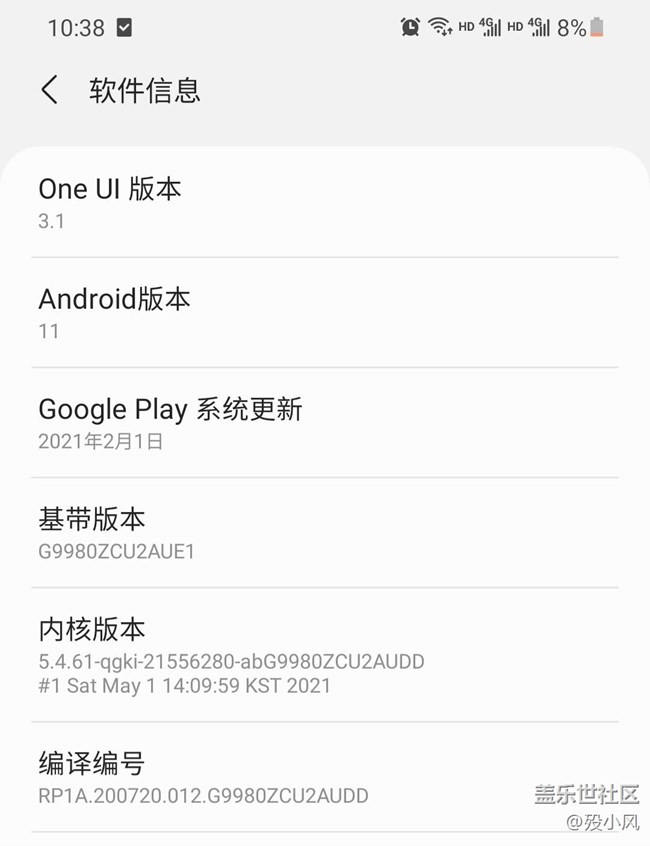The height and width of the screenshot is (846, 650).
Task: Tap the Android版本 row
Action: (x=324, y=313)
